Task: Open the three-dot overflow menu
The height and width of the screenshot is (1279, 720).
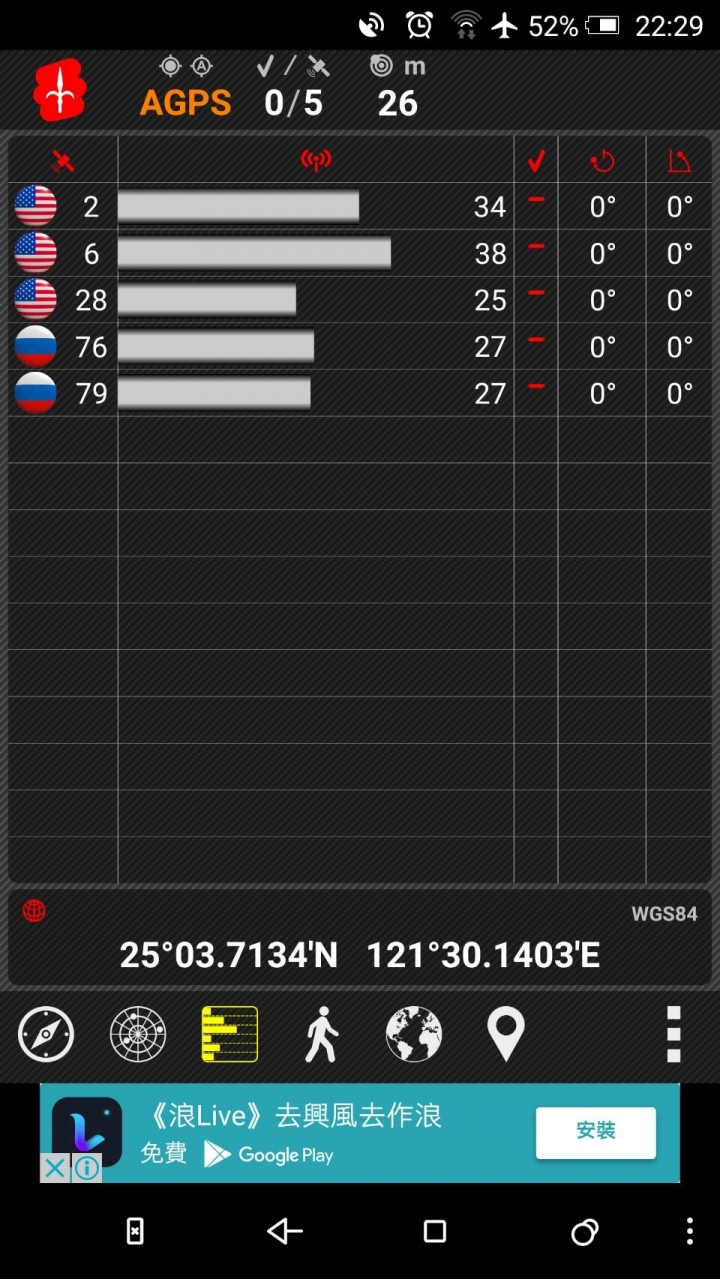Action: (674, 1034)
